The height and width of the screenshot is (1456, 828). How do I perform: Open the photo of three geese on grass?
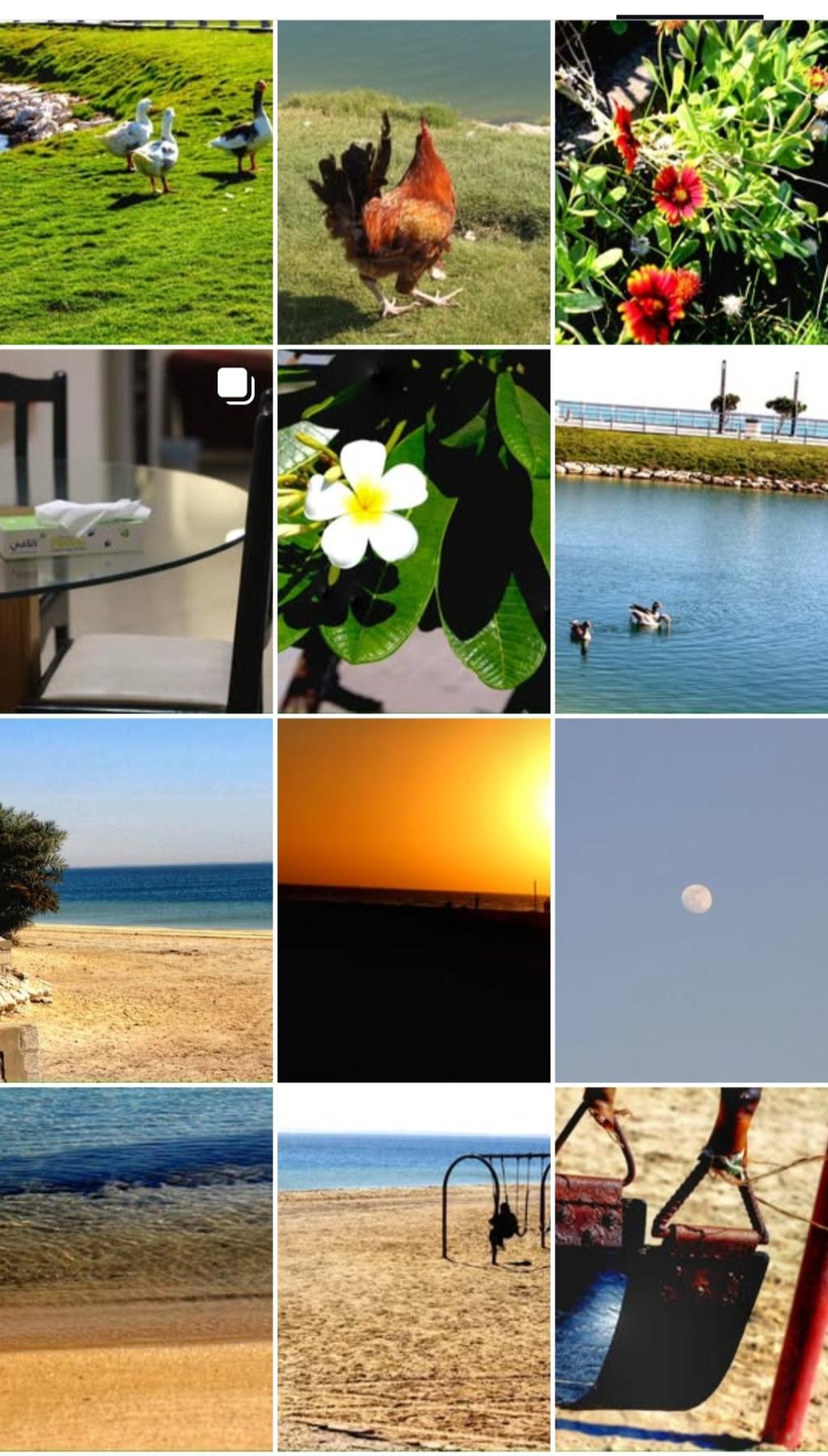pyautogui.click(x=136, y=183)
